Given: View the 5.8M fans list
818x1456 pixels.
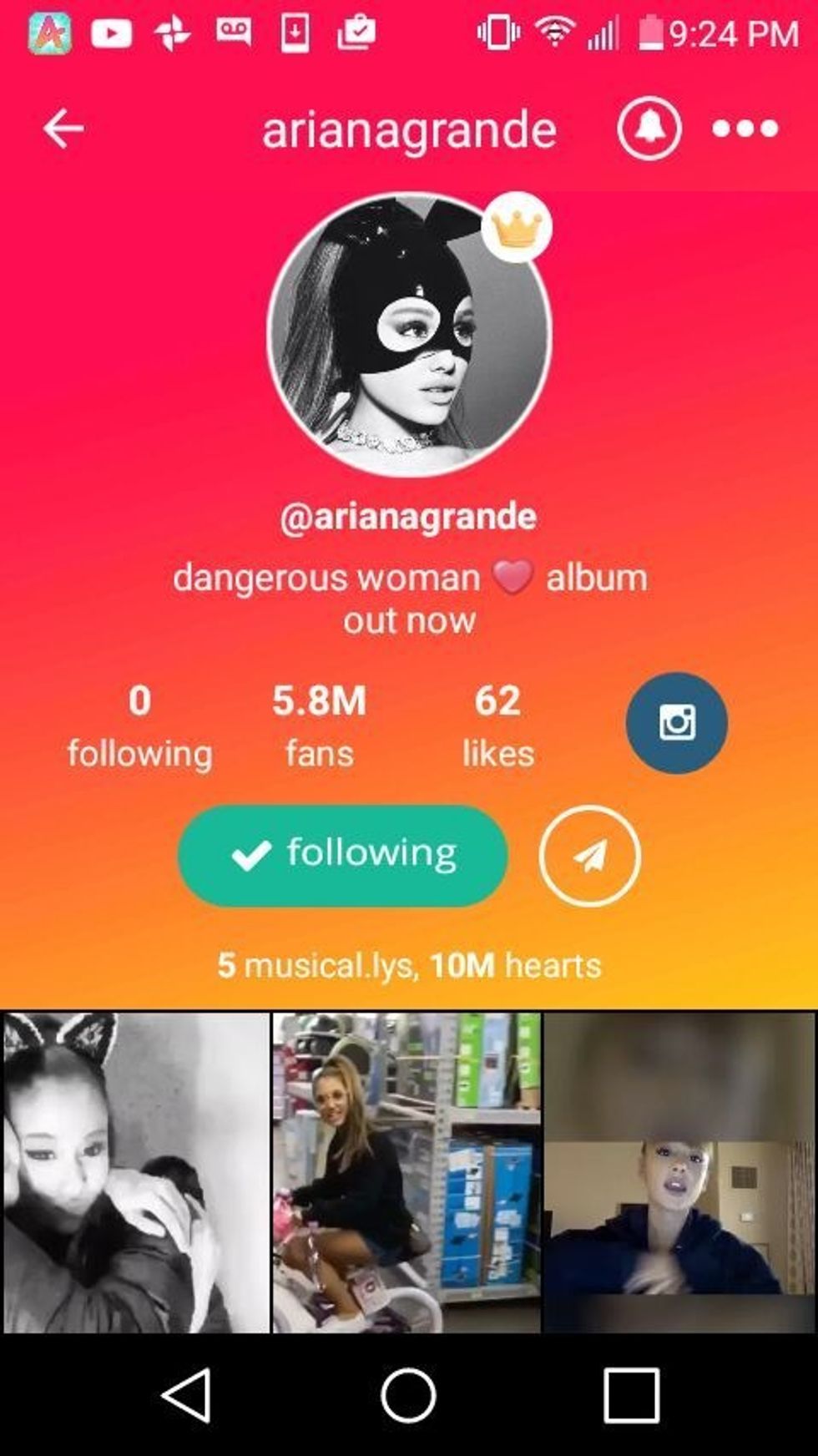Looking at the screenshot, I should coord(320,725).
